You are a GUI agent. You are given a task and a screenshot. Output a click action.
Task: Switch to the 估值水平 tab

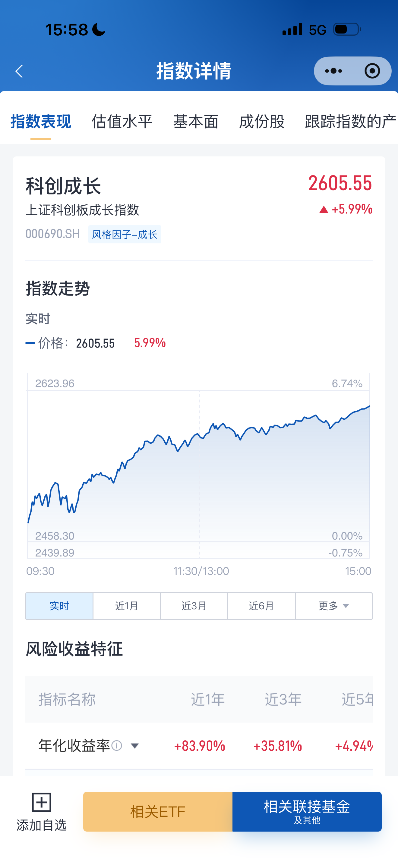click(122, 122)
